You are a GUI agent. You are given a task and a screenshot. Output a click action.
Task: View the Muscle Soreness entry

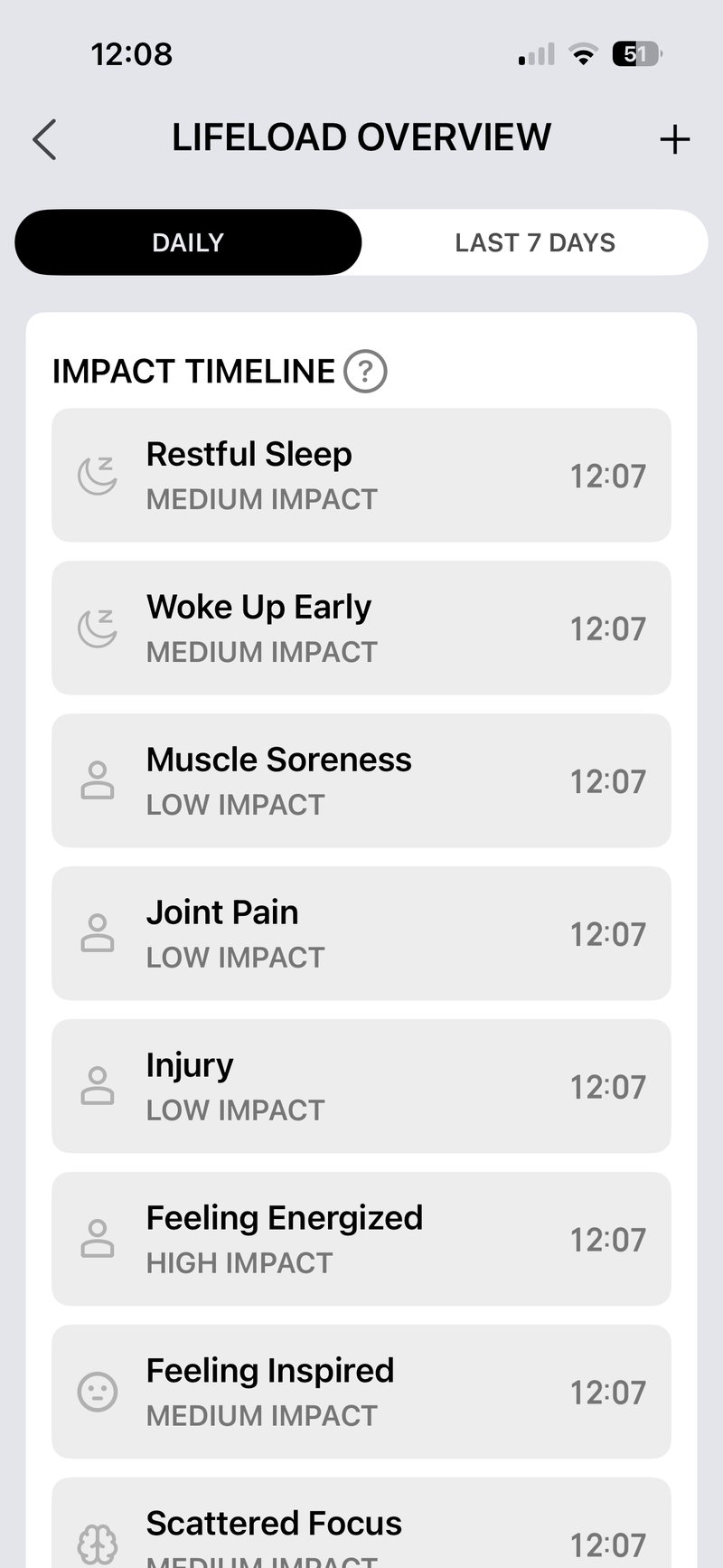pos(361,781)
